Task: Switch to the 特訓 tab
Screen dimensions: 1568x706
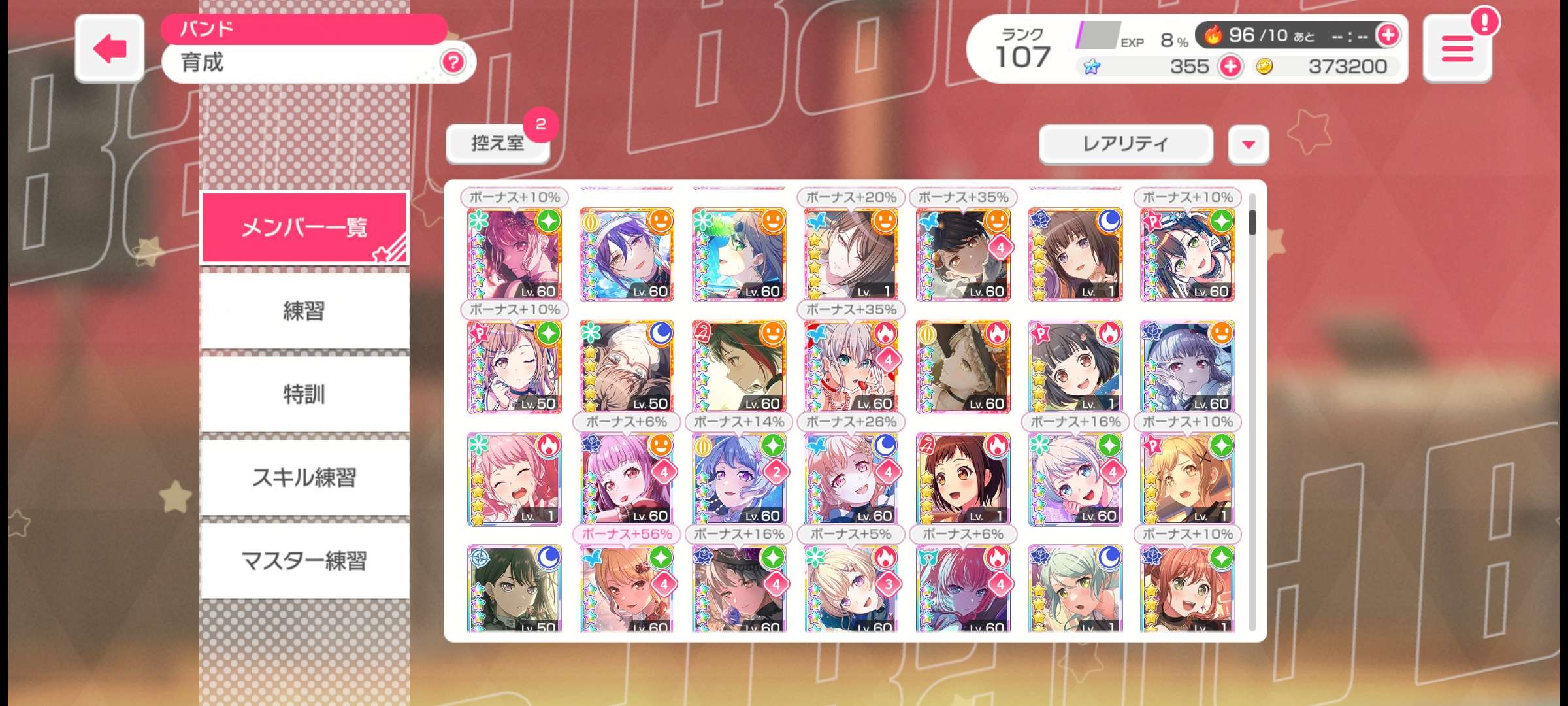Action: [x=304, y=394]
